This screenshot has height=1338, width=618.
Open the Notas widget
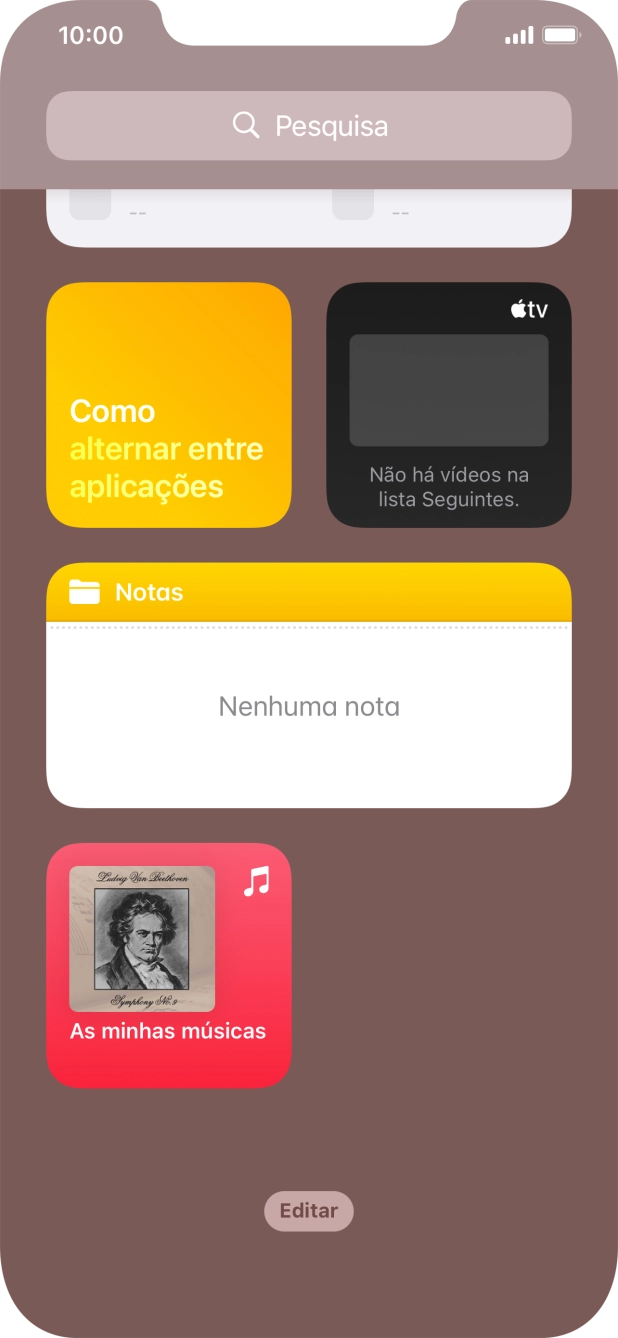point(309,686)
